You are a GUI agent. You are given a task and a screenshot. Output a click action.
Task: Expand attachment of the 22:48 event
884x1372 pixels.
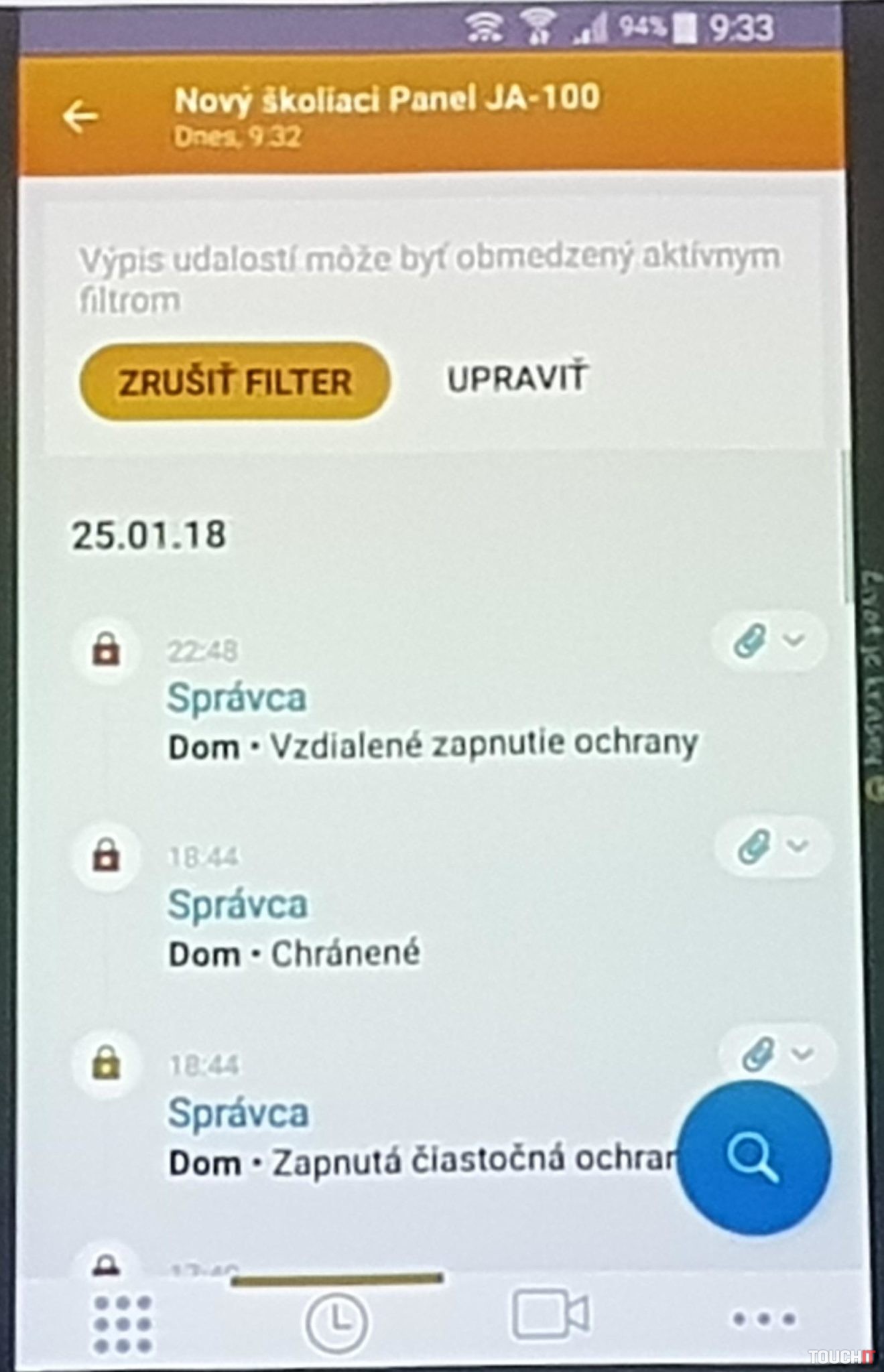[x=769, y=641]
